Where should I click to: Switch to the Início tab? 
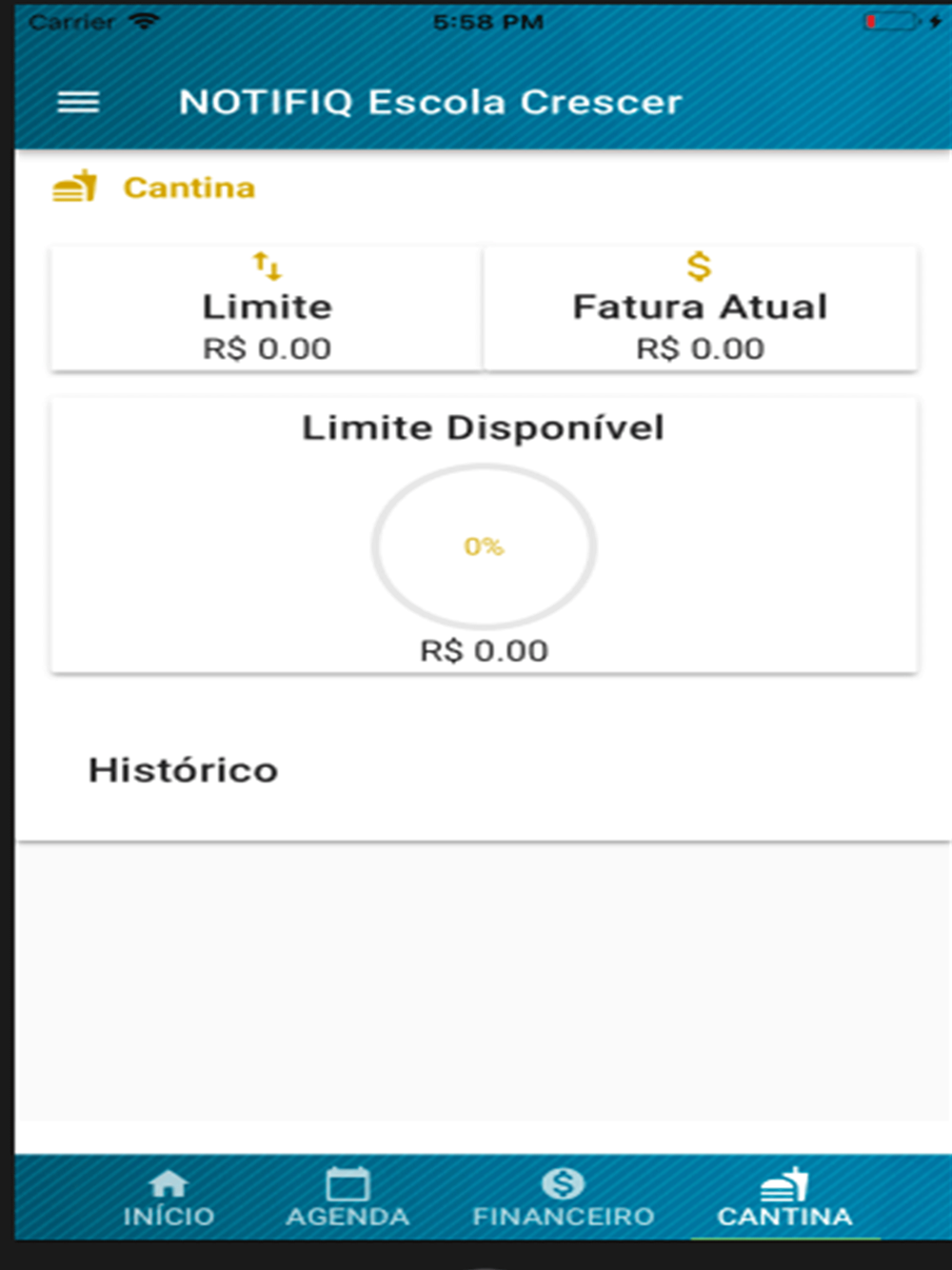coord(169,1198)
